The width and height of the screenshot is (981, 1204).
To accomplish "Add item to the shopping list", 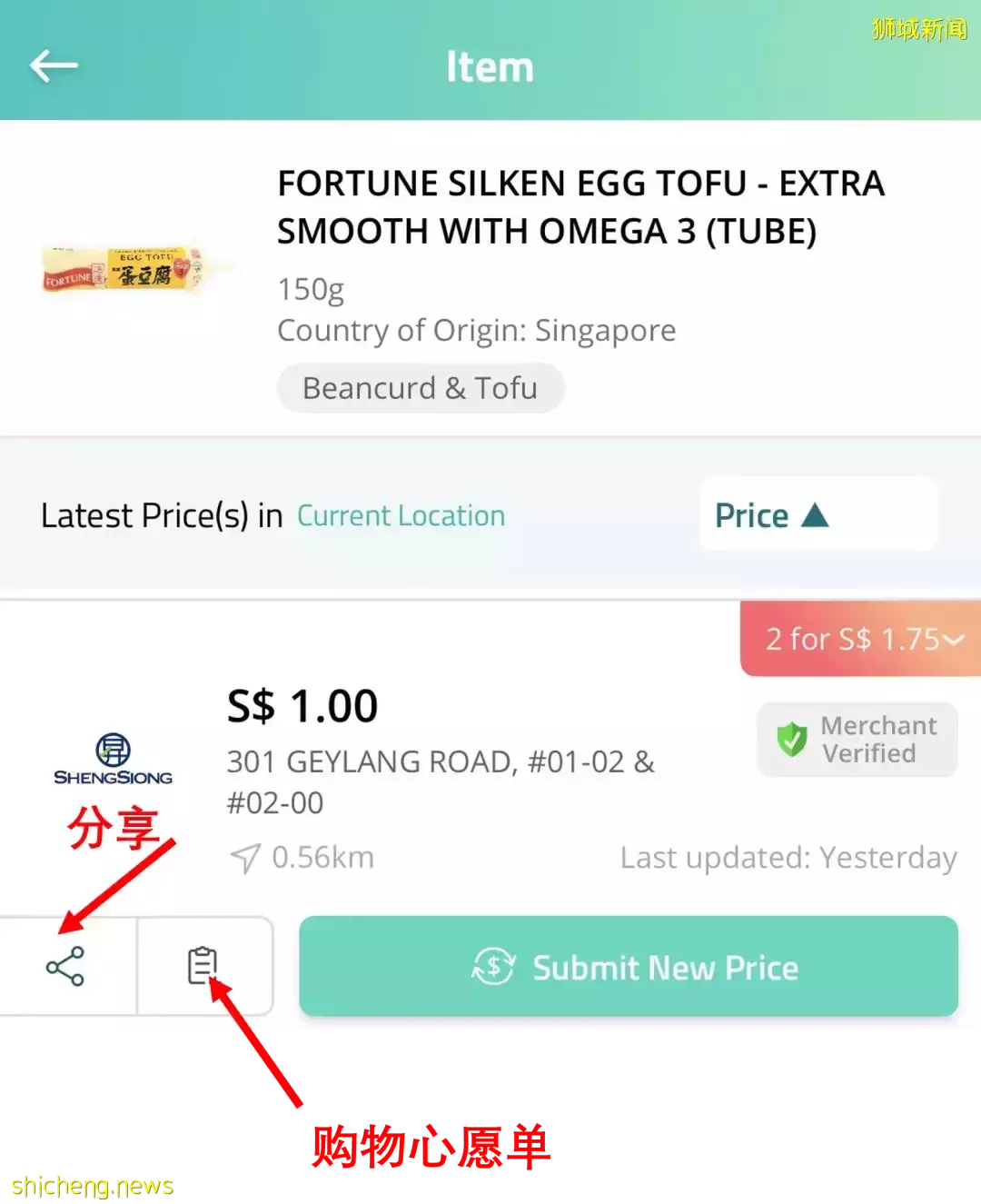I will point(203,966).
